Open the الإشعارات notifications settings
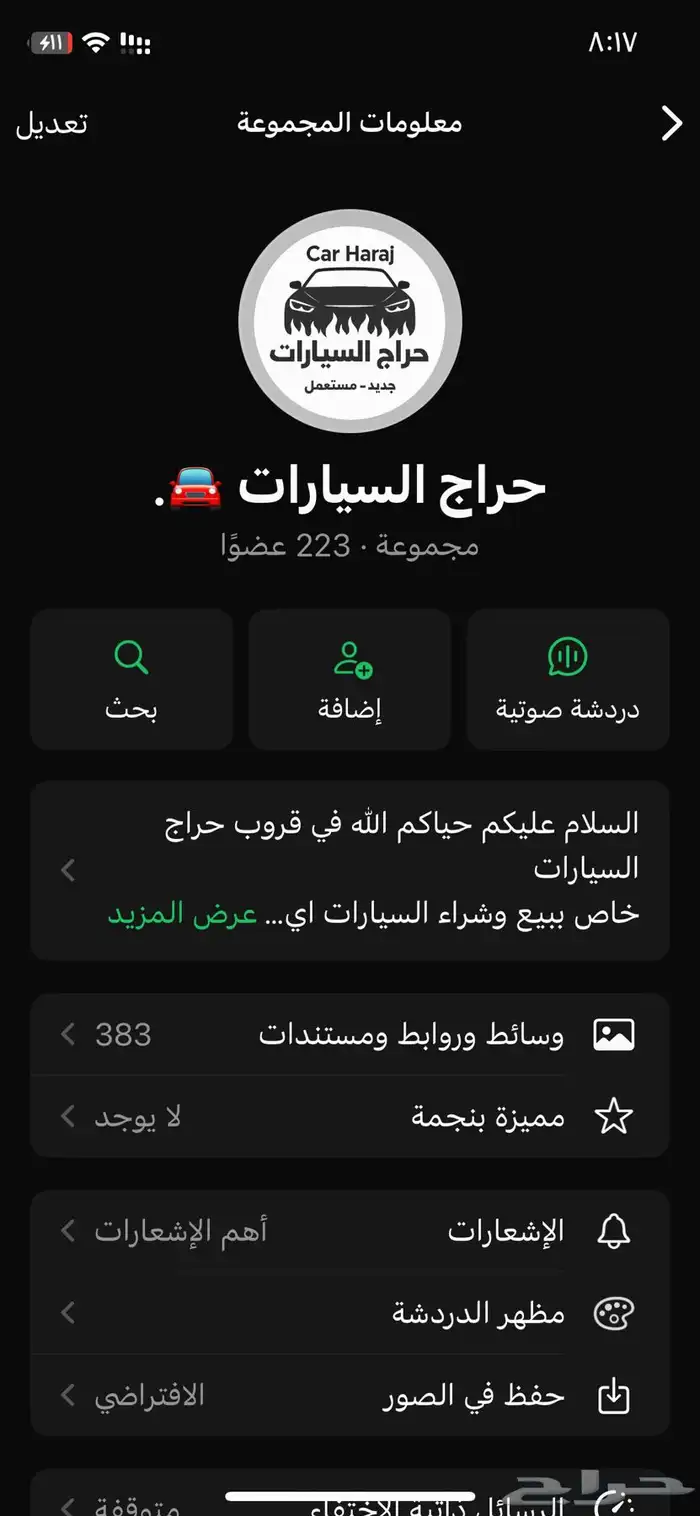This screenshot has height=1516, width=700. coord(350,1231)
